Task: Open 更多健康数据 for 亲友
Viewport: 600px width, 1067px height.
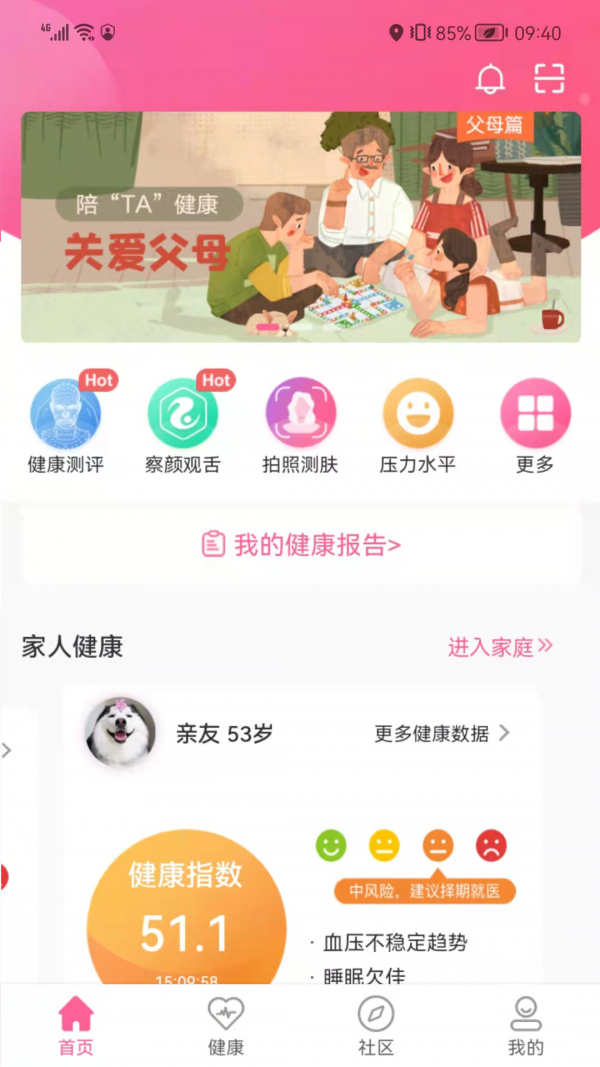Action: coord(441,733)
